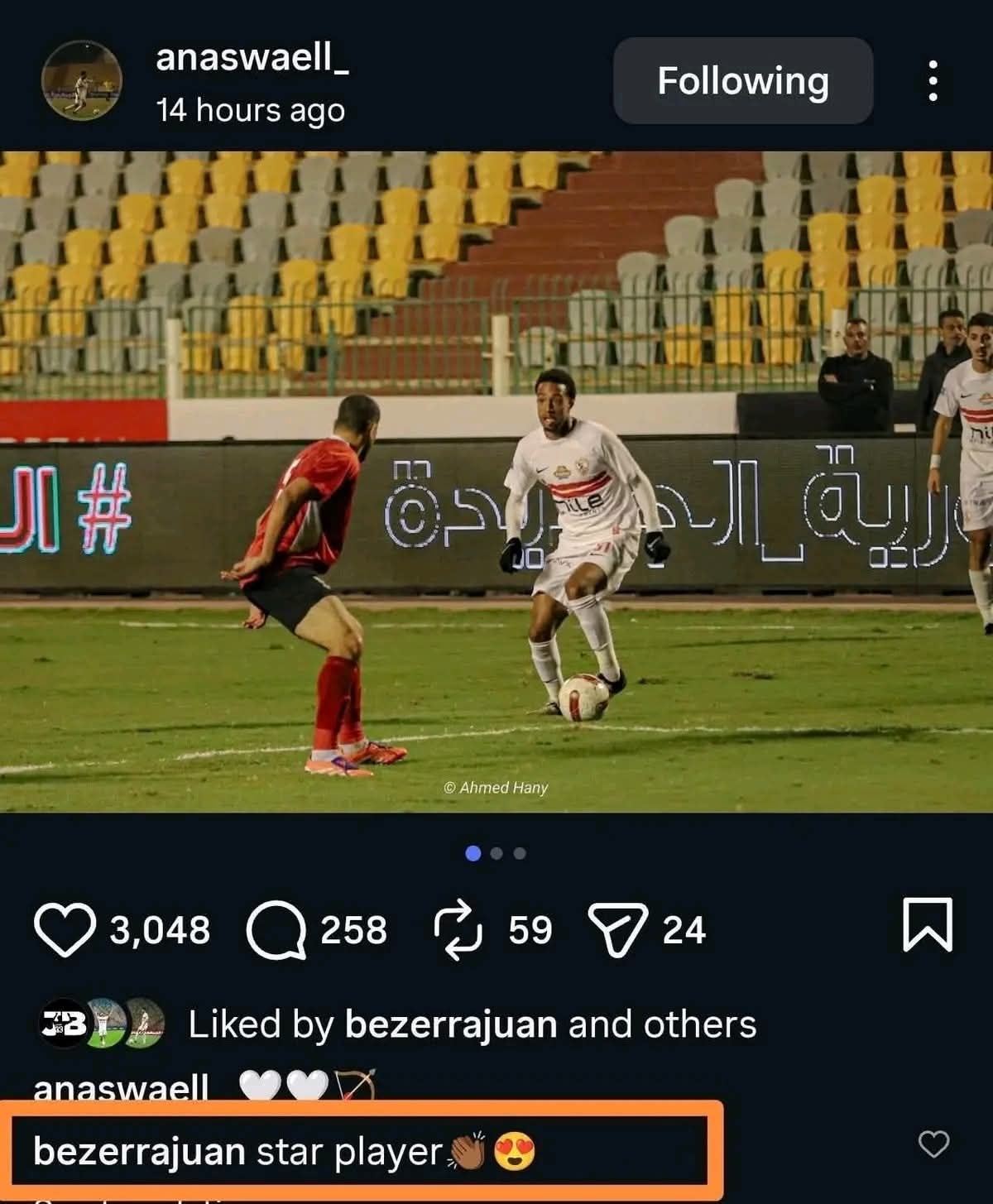Like bezerrajuan's star player comment

pyautogui.click(x=933, y=1144)
